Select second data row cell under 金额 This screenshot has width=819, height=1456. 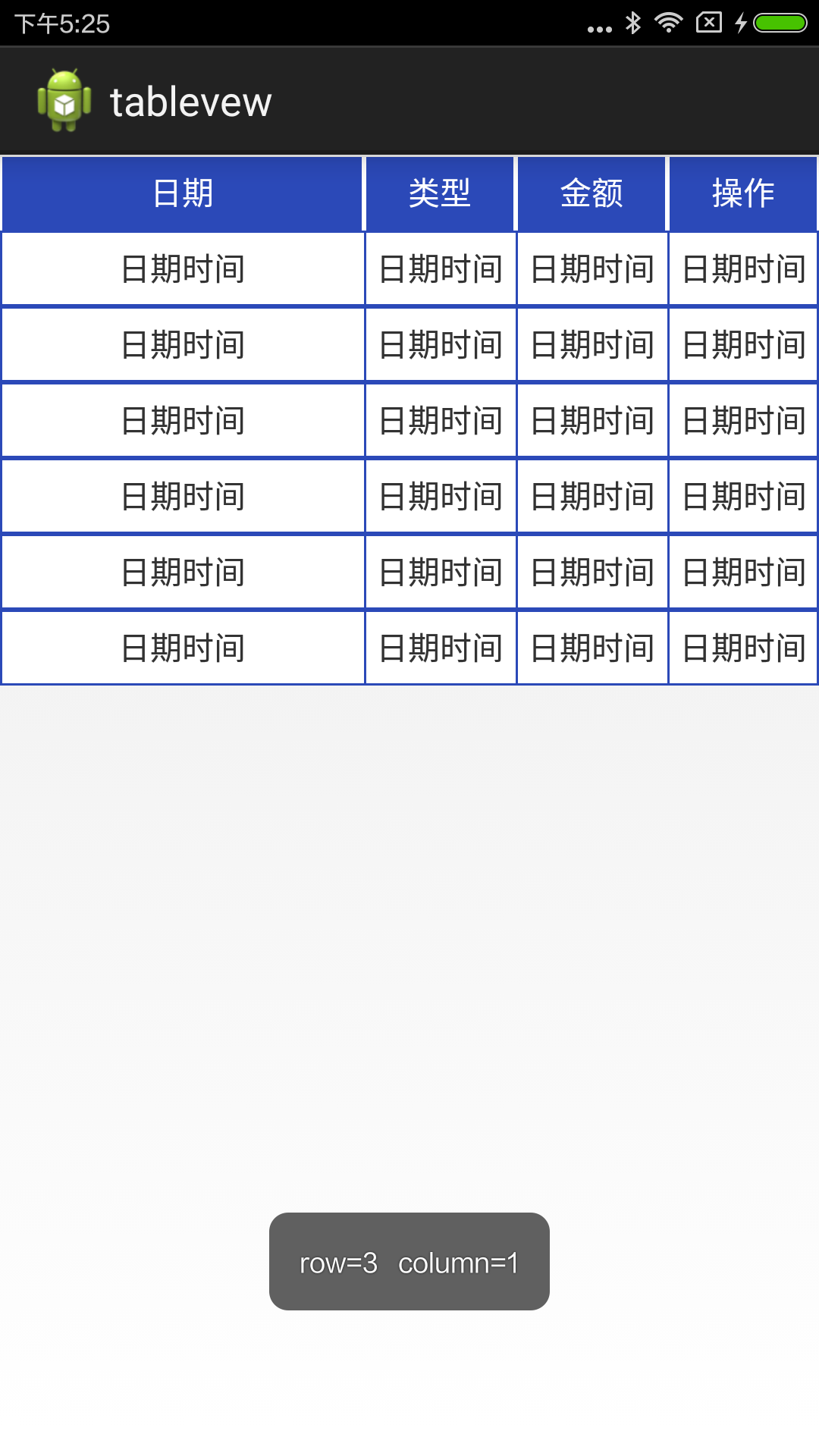(x=592, y=345)
